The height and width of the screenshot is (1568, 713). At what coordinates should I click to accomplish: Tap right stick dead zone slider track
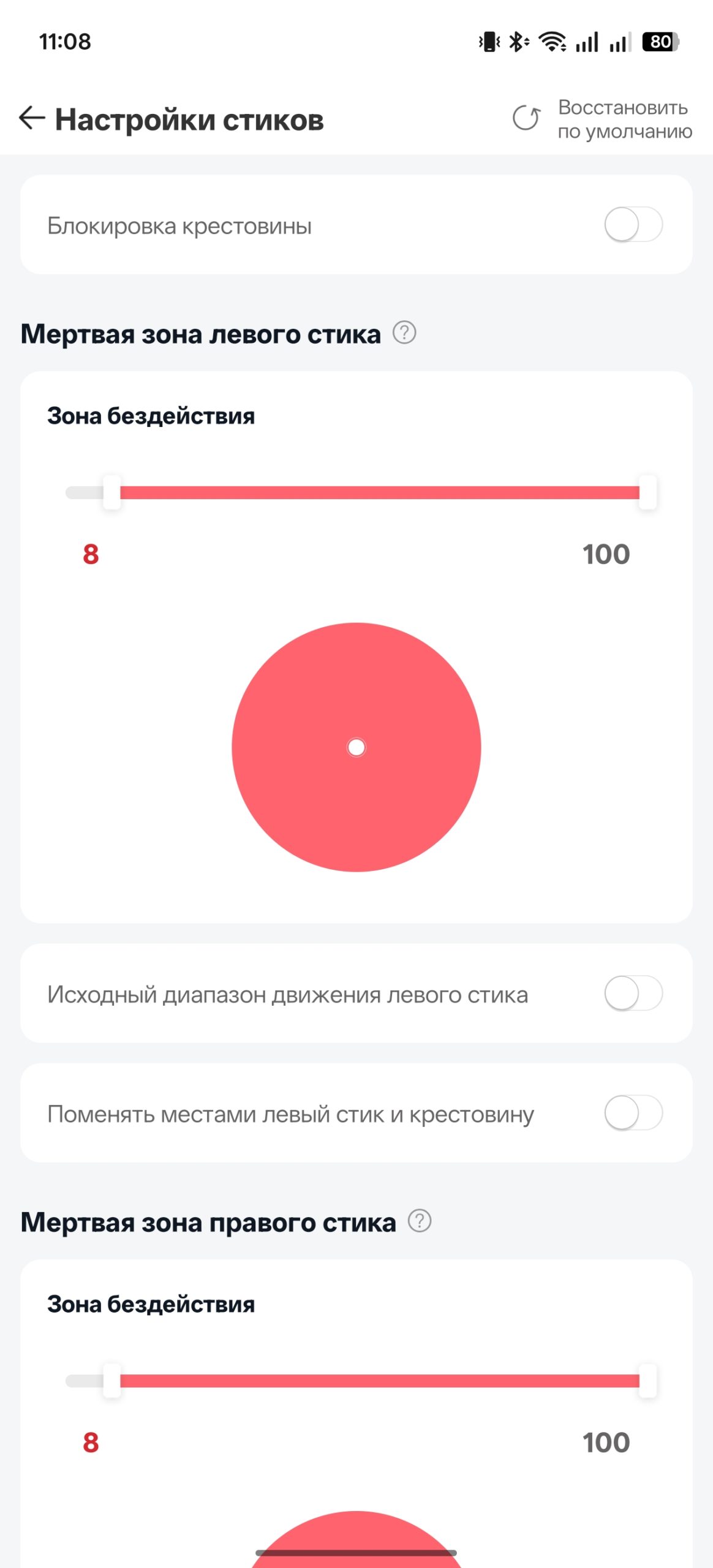[361, 1381]
